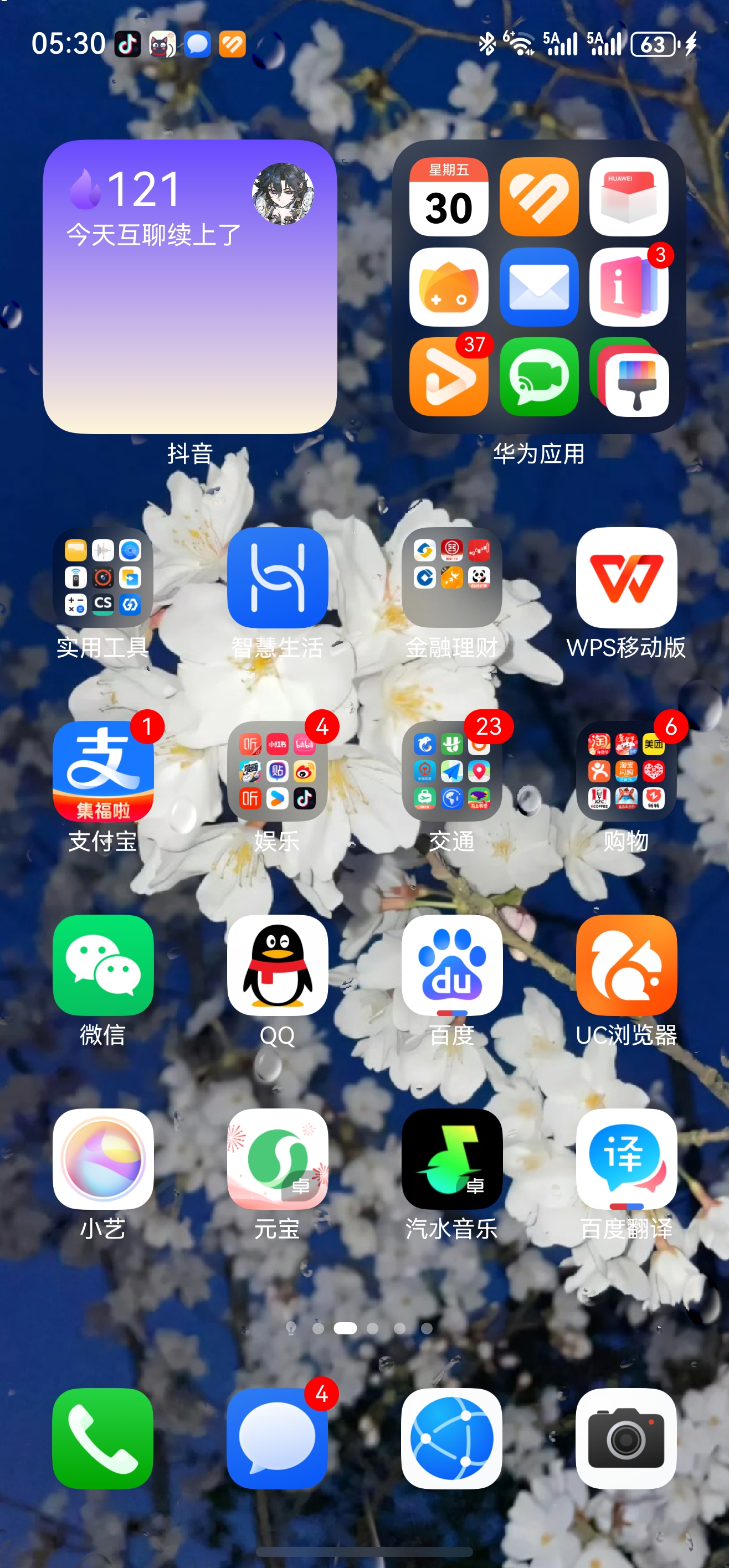Launch 微信

(x=103, y=965)
